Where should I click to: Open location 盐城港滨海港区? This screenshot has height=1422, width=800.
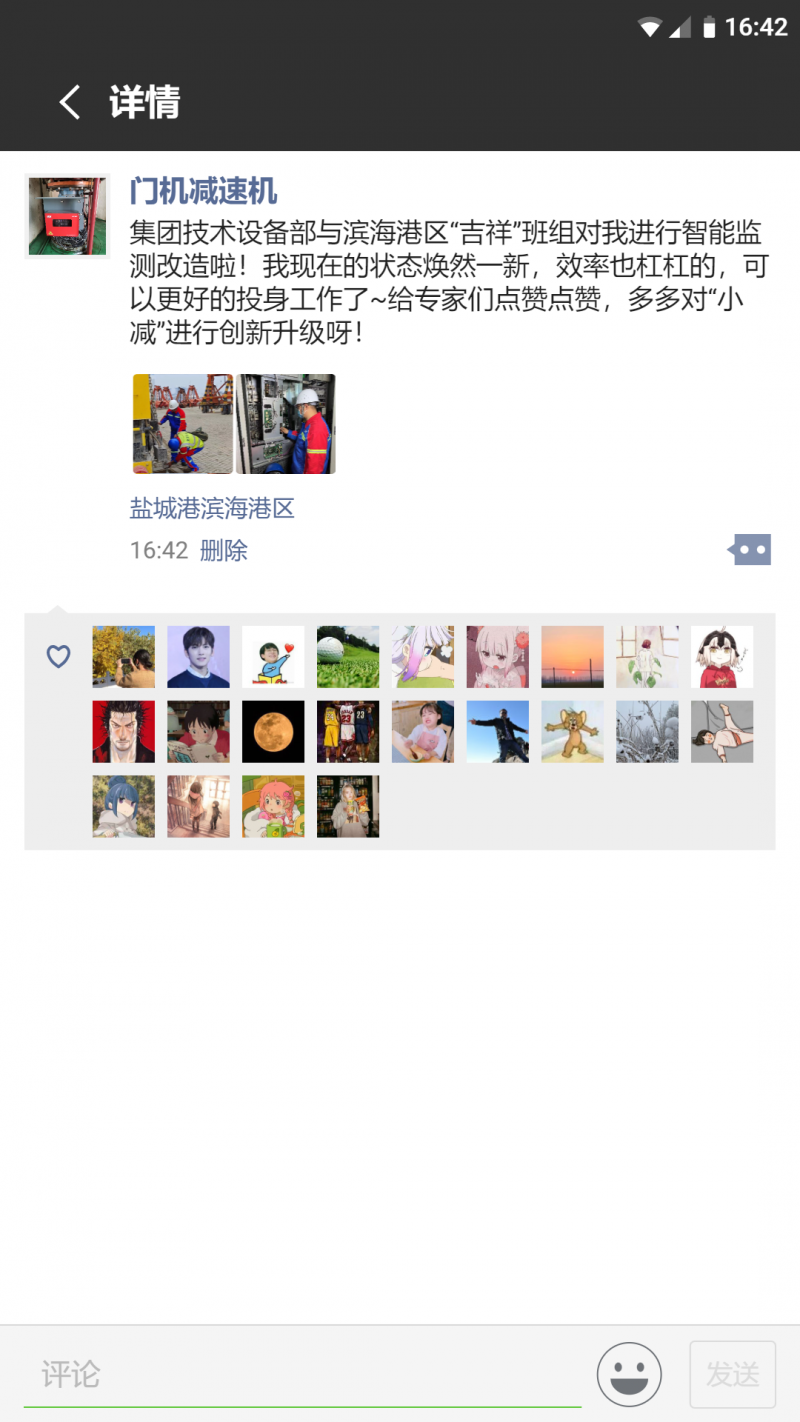(x=212, y=508)
